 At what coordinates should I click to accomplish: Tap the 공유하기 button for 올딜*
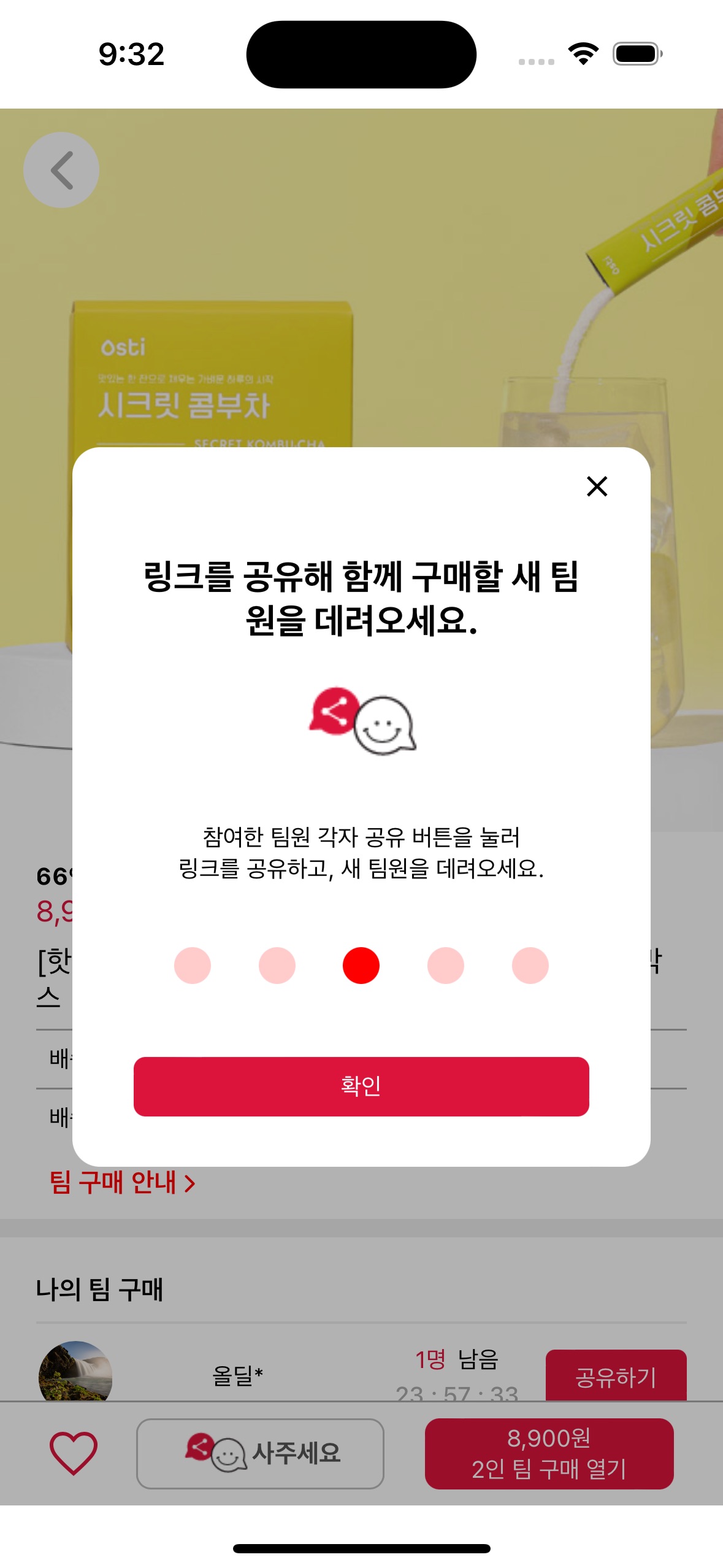coord(615,1377)
